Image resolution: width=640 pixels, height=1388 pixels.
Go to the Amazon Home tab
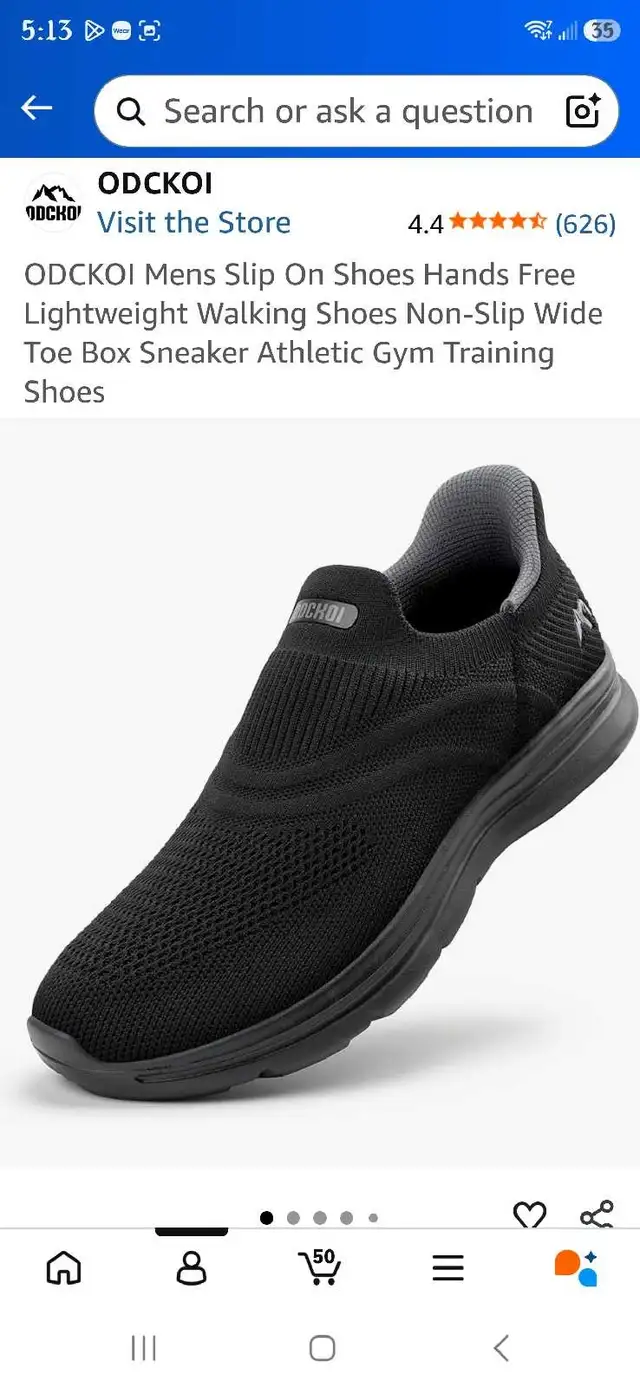point(64,1268)
